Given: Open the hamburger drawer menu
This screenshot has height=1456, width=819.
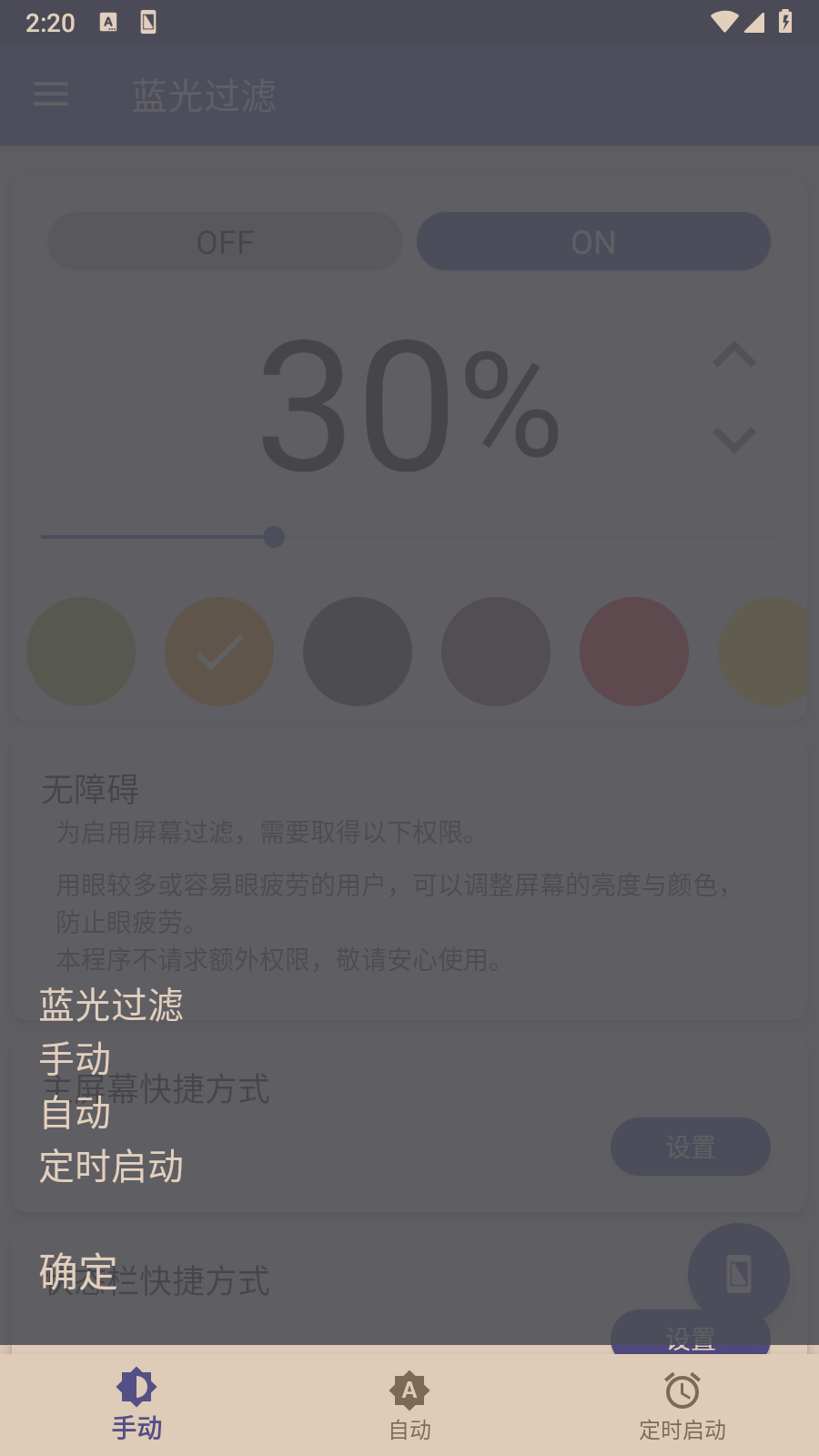Looking at the screenshot, I should [x=51, y=94].
